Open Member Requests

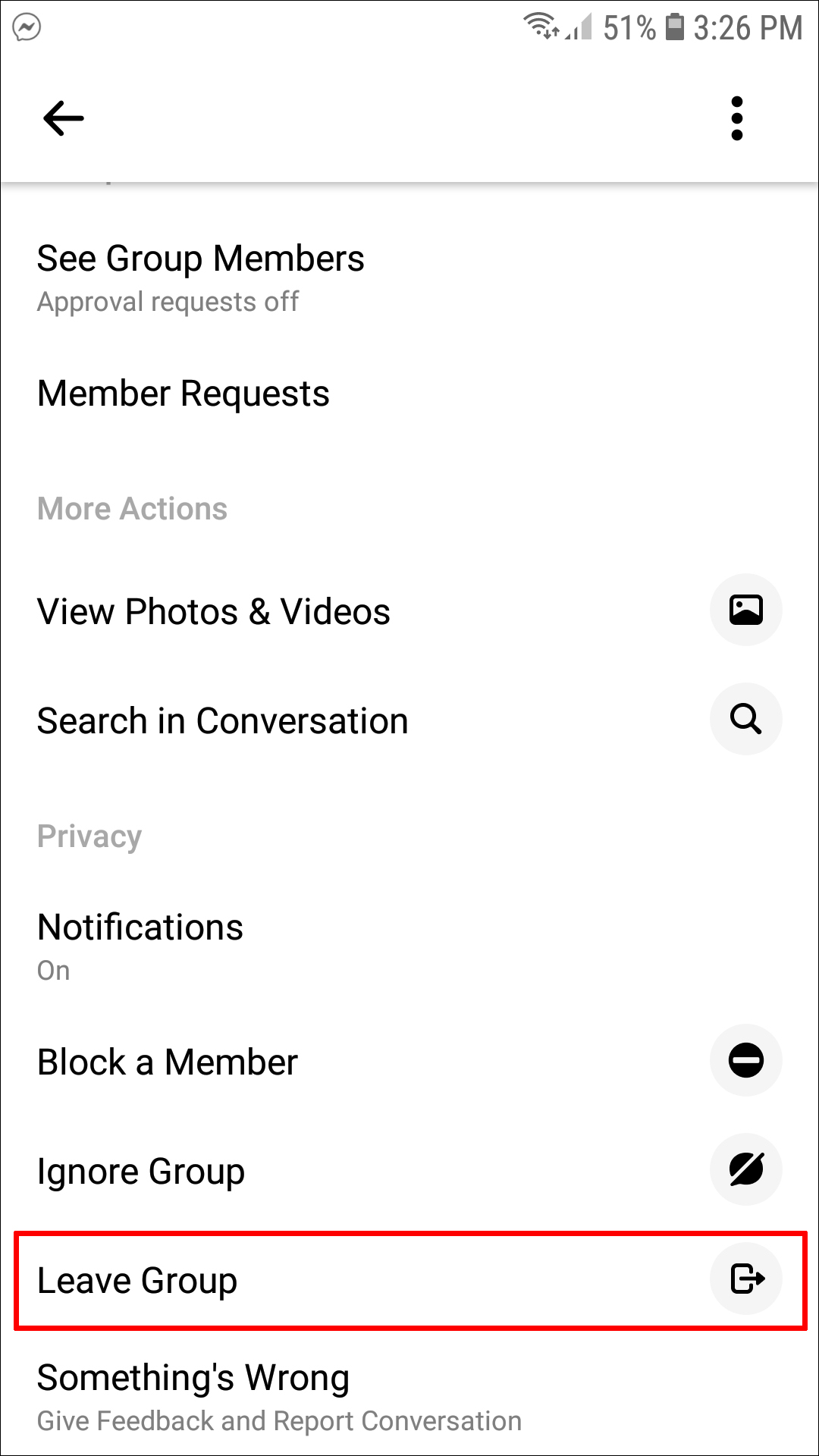(x=184, y=394)
